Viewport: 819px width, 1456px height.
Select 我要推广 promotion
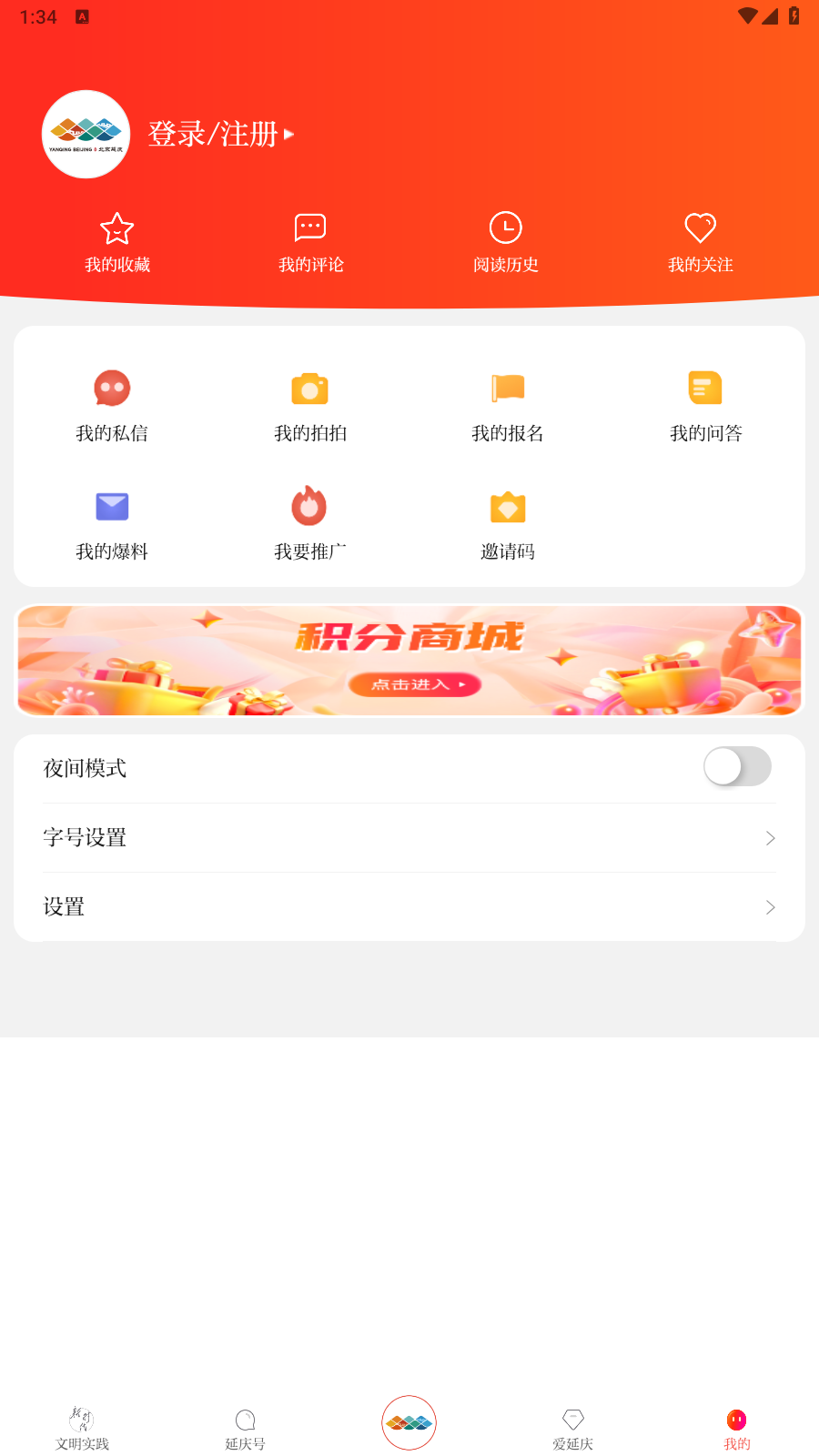(310, 524)
